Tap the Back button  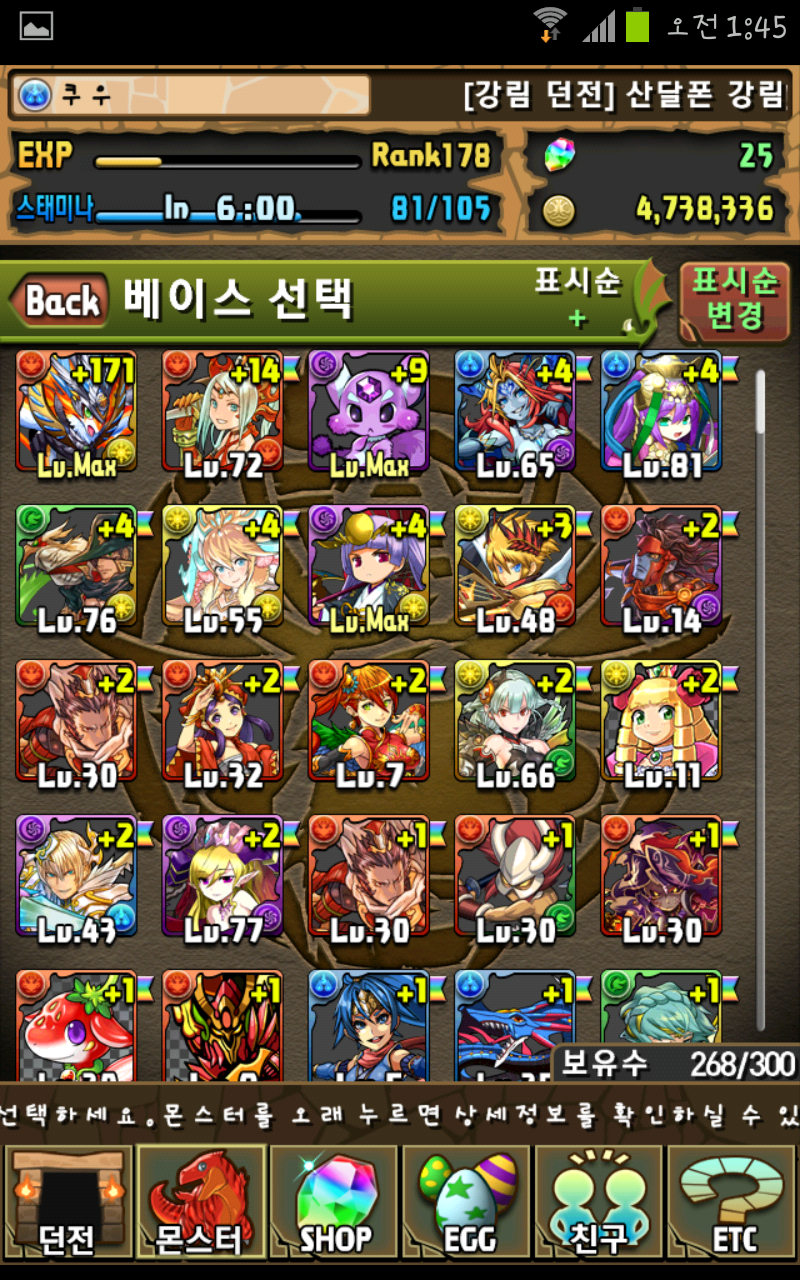pos(60,301)
